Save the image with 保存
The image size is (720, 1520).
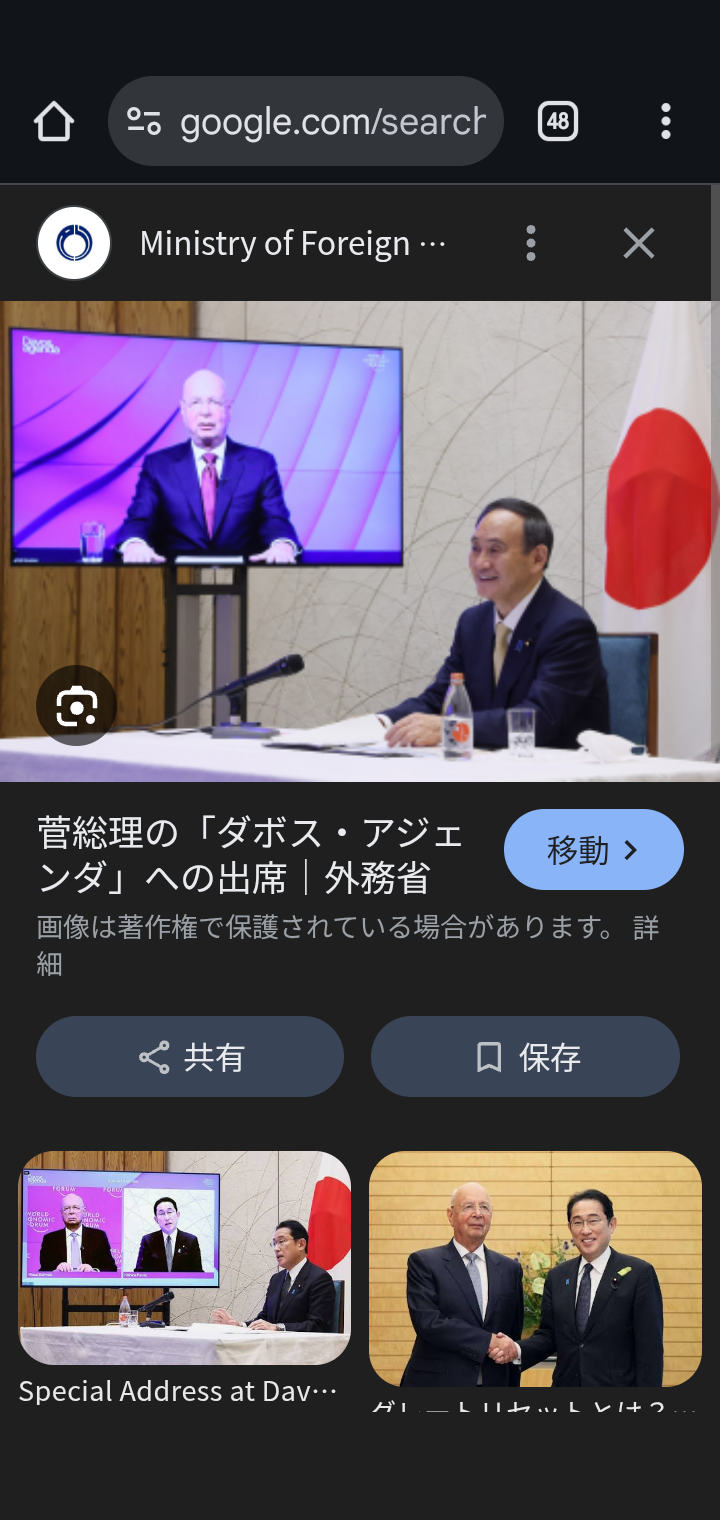pos(525,1057)
